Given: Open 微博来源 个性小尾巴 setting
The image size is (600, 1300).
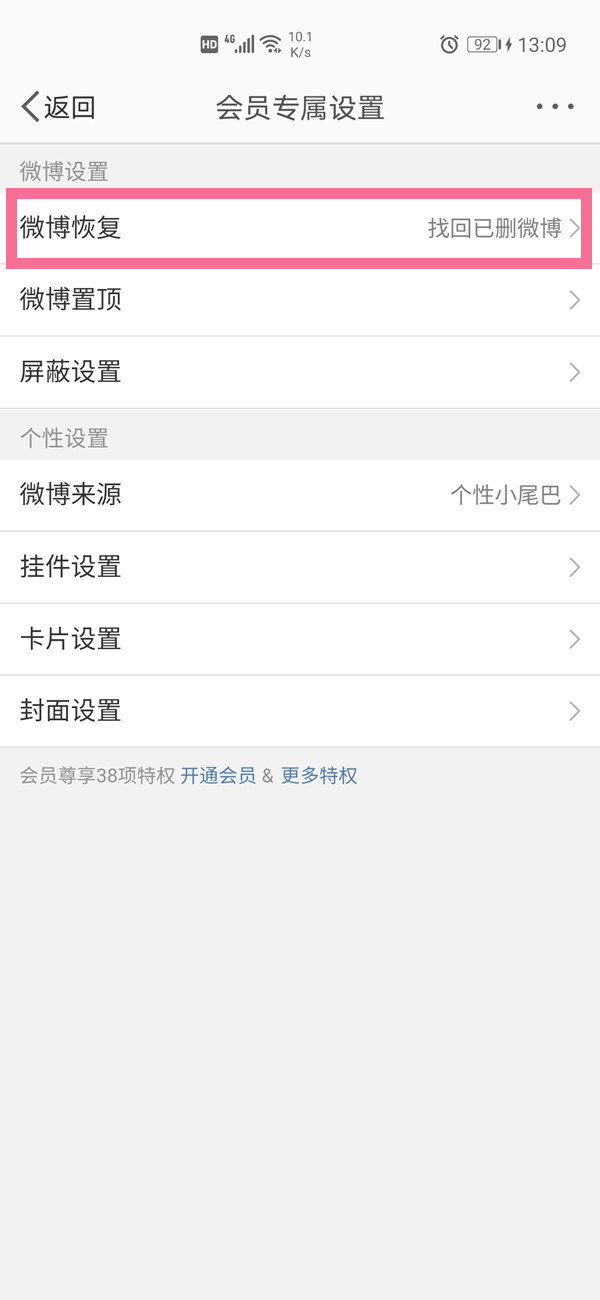Looking at the screenshot, I should point(300,495).
